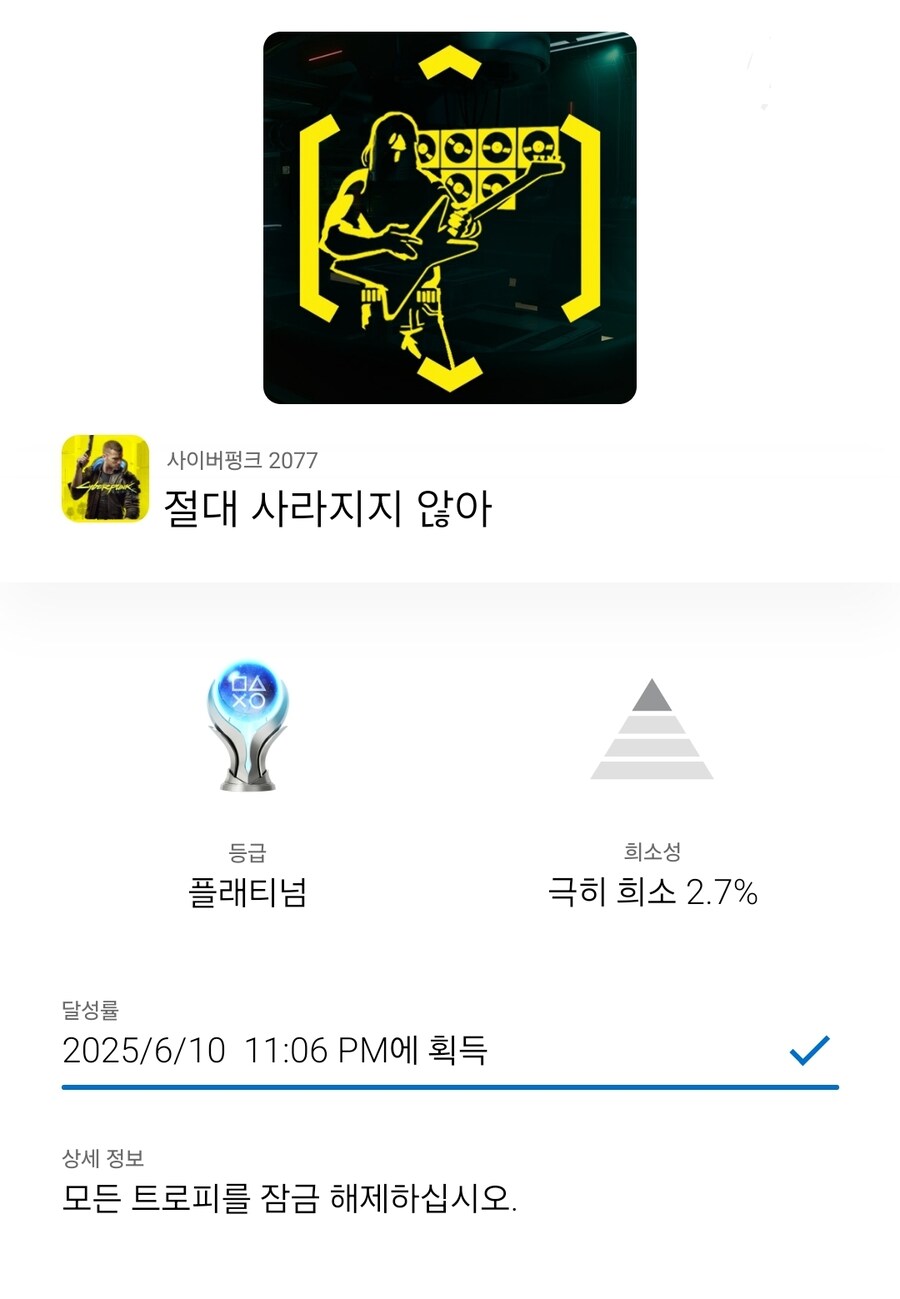The width and height of the screenshot is (900, 1299).
Task: Tap the blue progress bar under the date
Action: (449, 1083)
